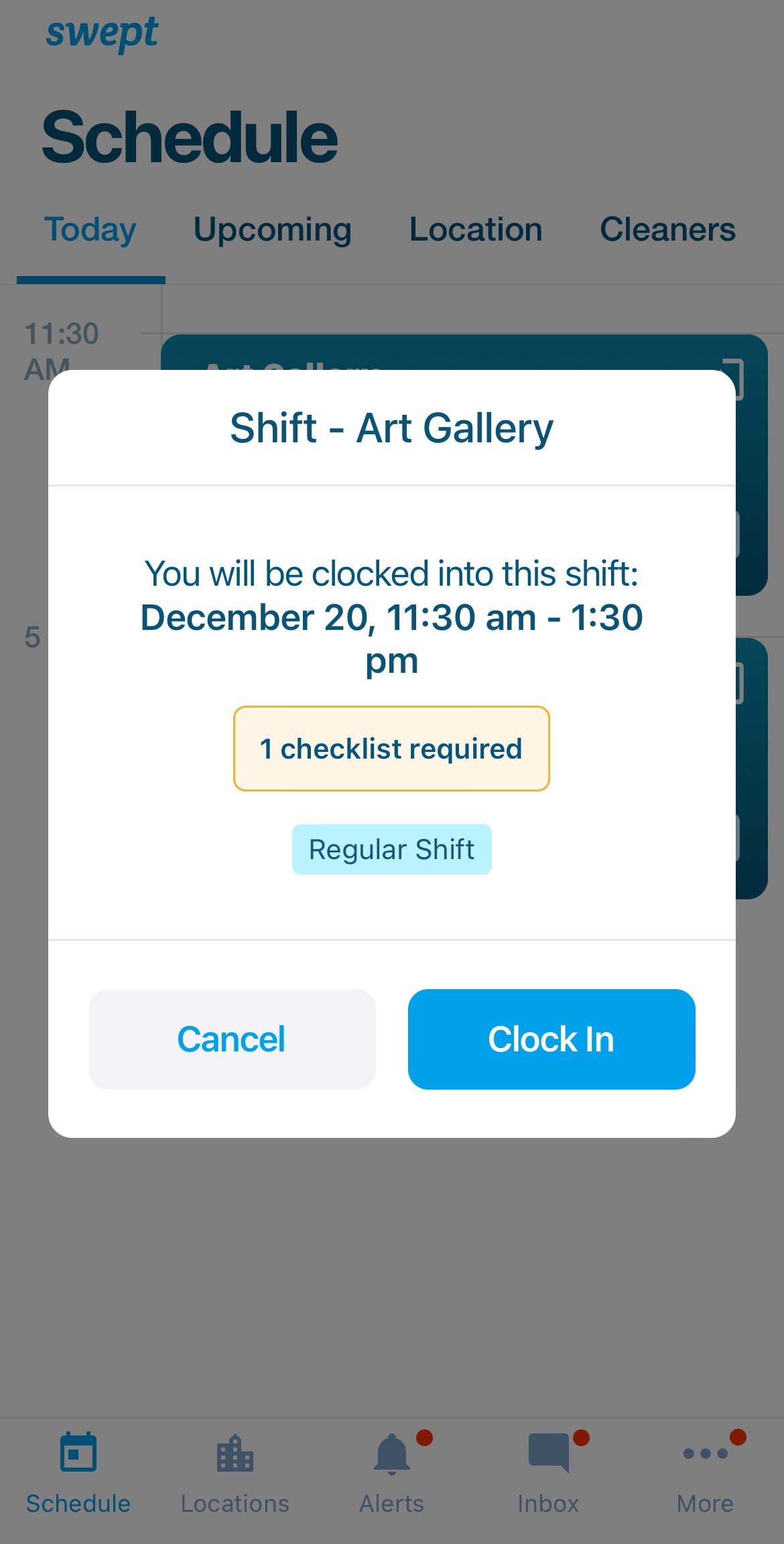The width and height of the screenshot is (784, 1544).
Task: Open Alerts via the bell icon
Action: [391, 1453]
